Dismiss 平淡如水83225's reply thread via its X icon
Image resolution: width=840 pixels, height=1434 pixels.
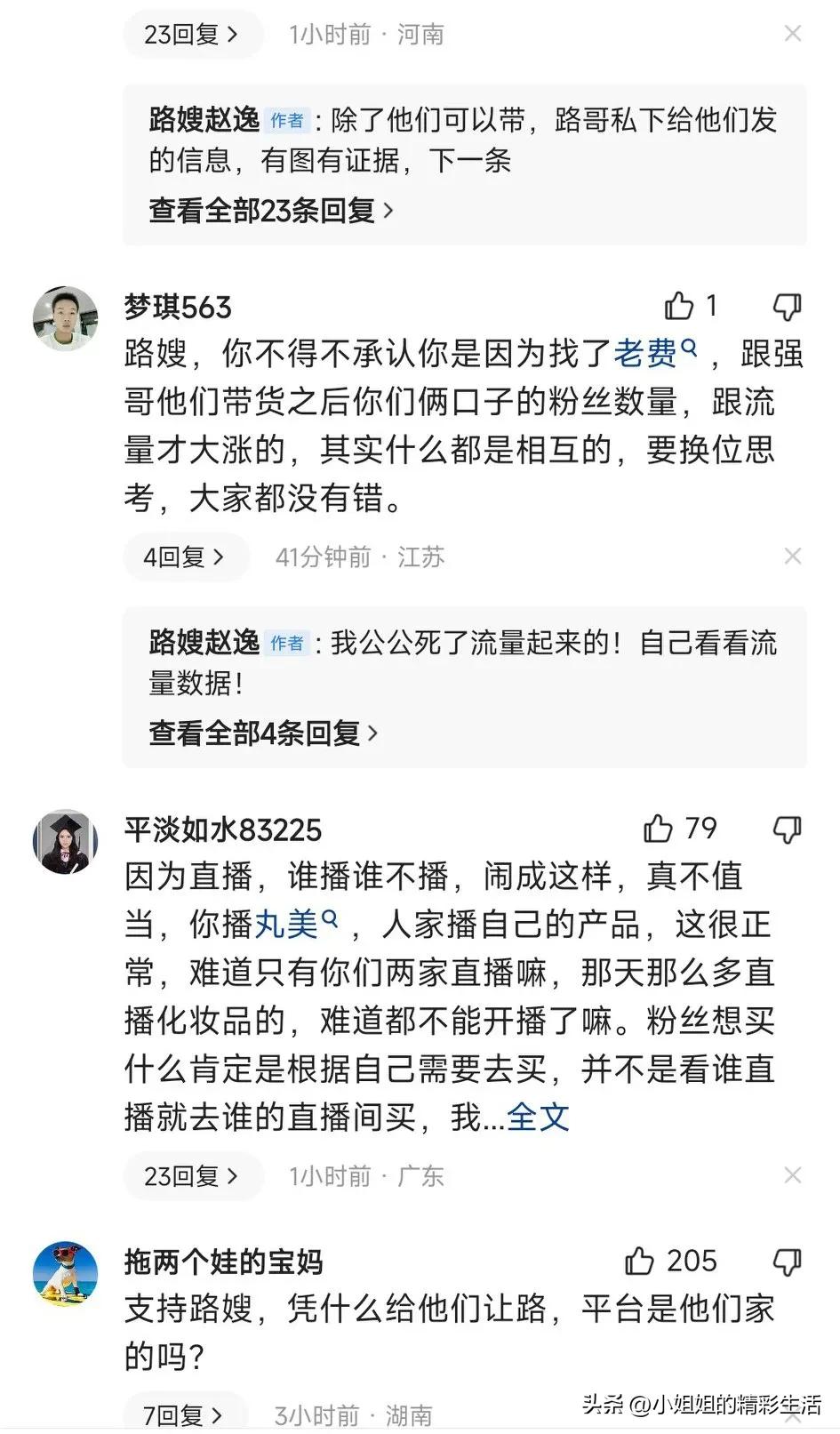tap(792, 1174)
